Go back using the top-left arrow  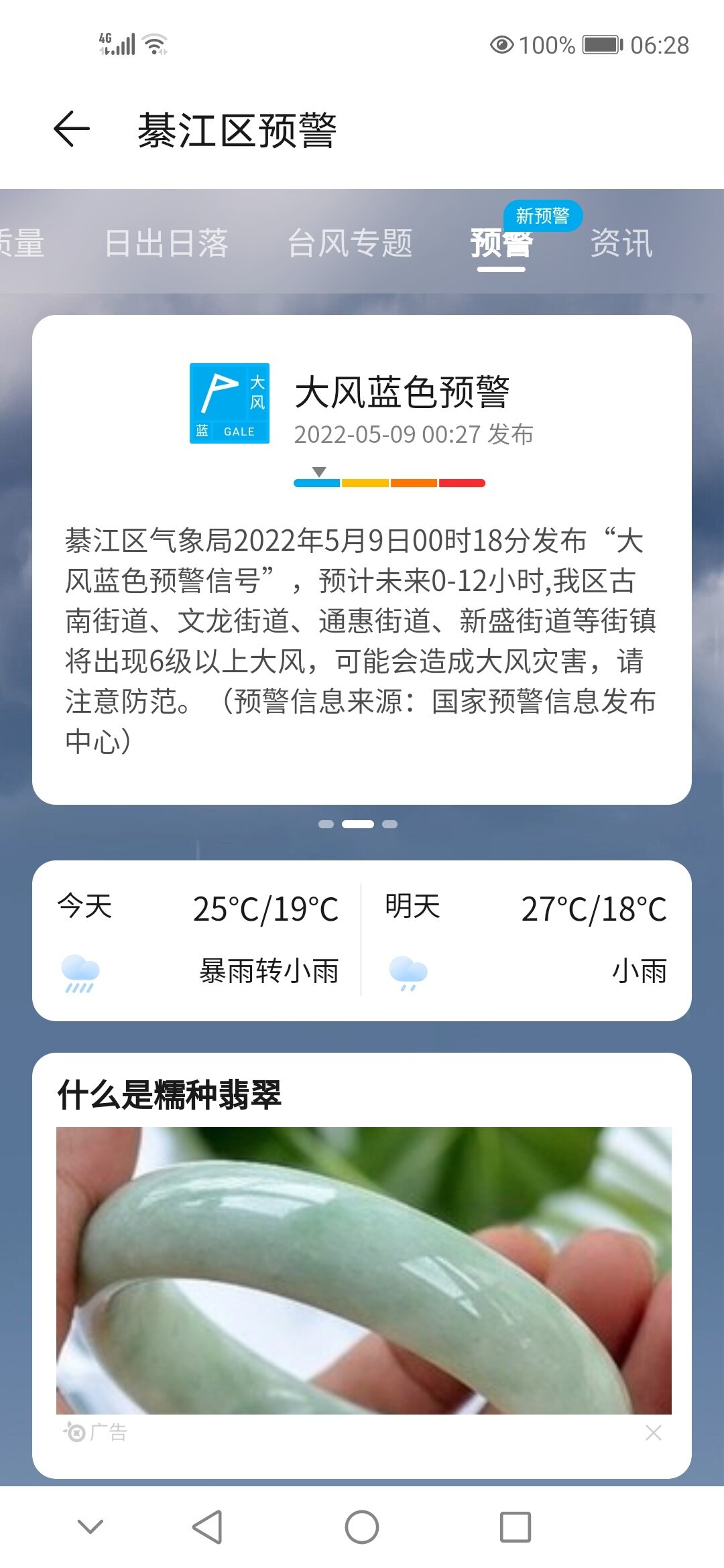point(72,129)
